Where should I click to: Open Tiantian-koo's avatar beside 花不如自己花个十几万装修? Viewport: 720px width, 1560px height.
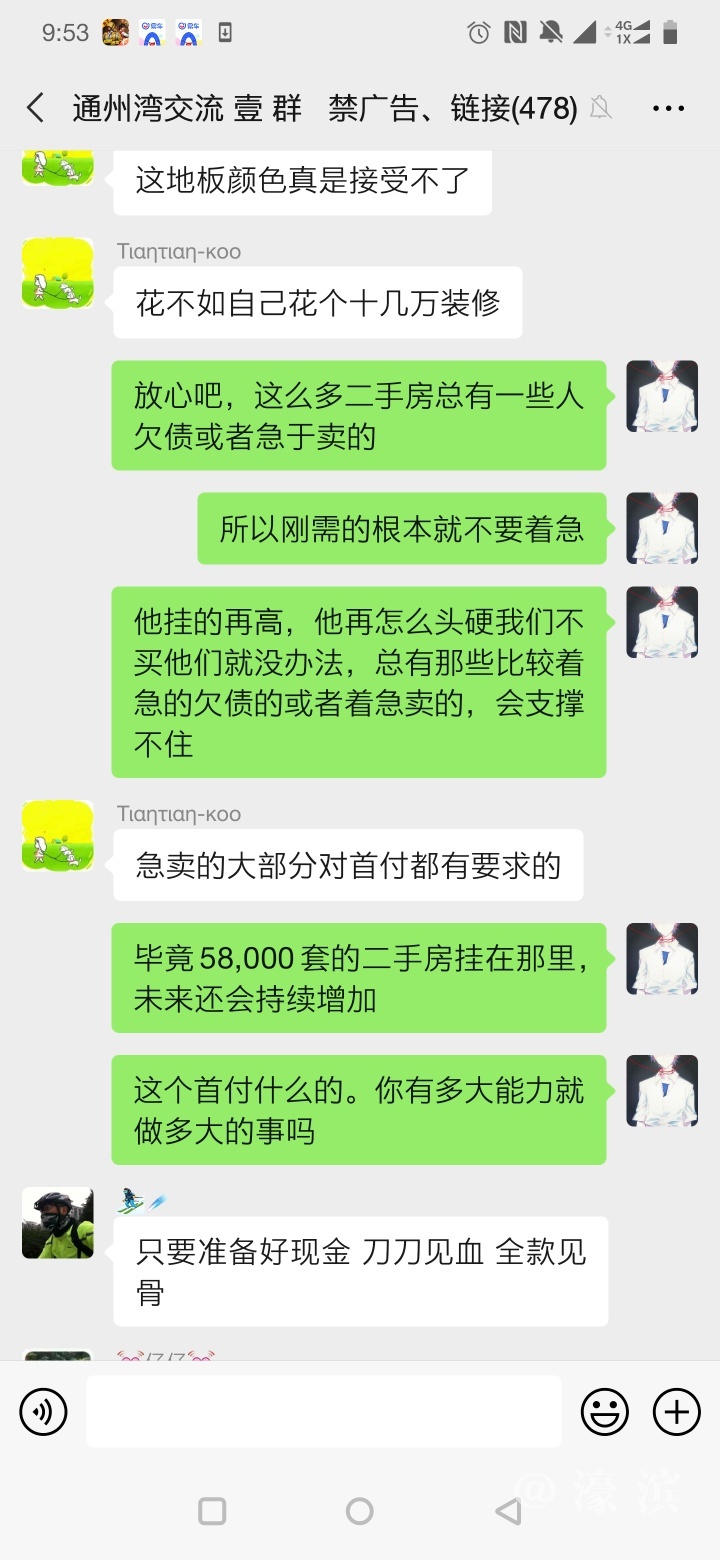click(58, 273)
